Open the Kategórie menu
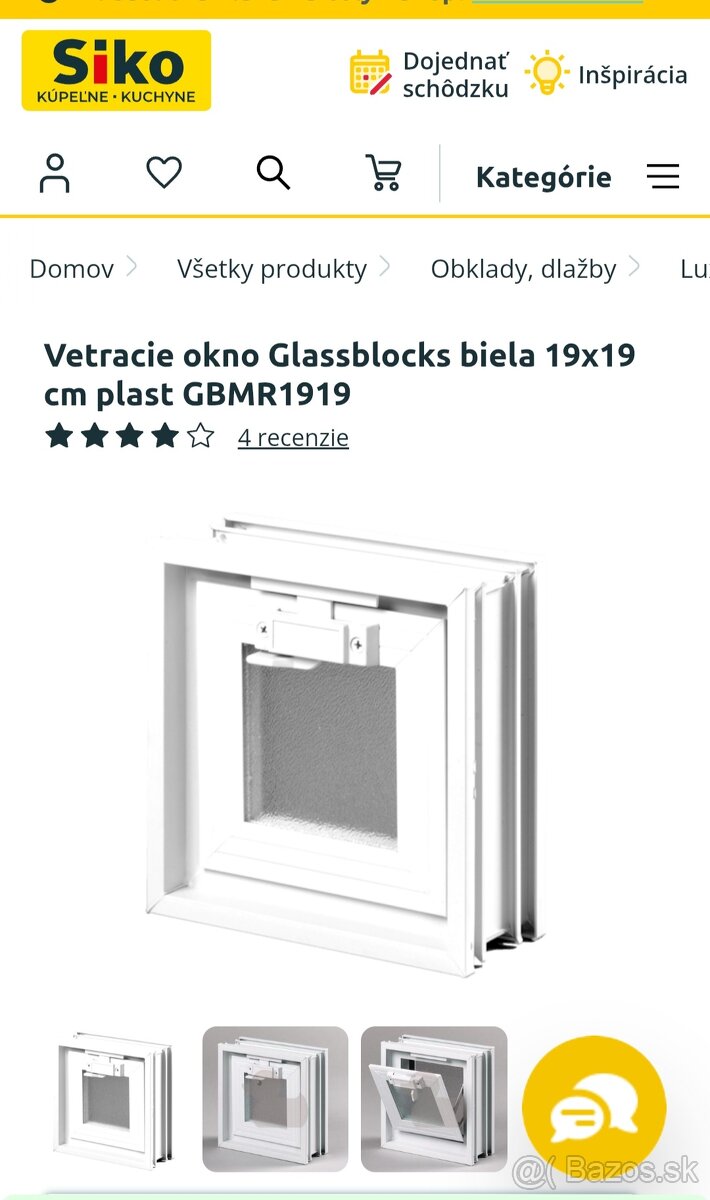The width and height of the screenshot is (710, 1200). tap(578, 177)
